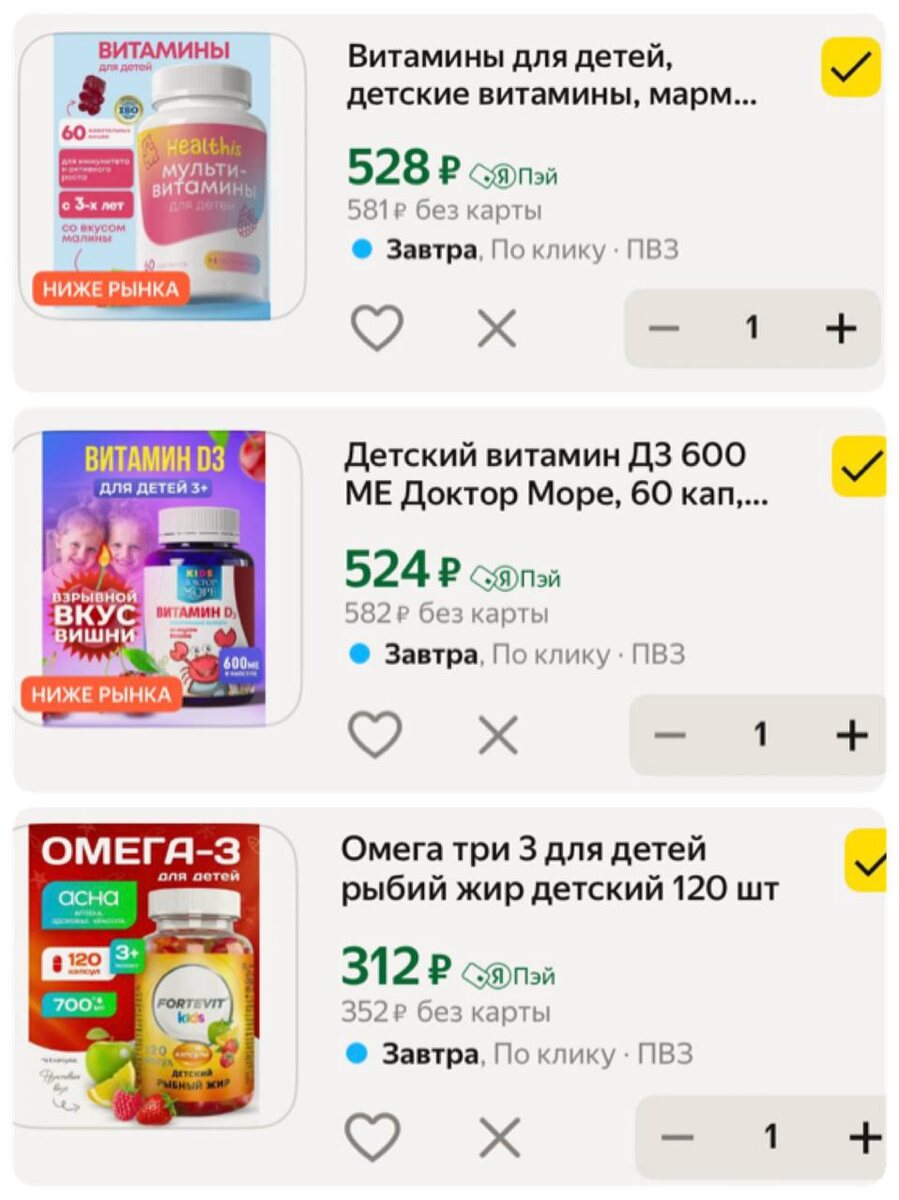
Task: Increase quantity of Healthis multivitamins
Action: pyautogui.click(x=841, y=328)
